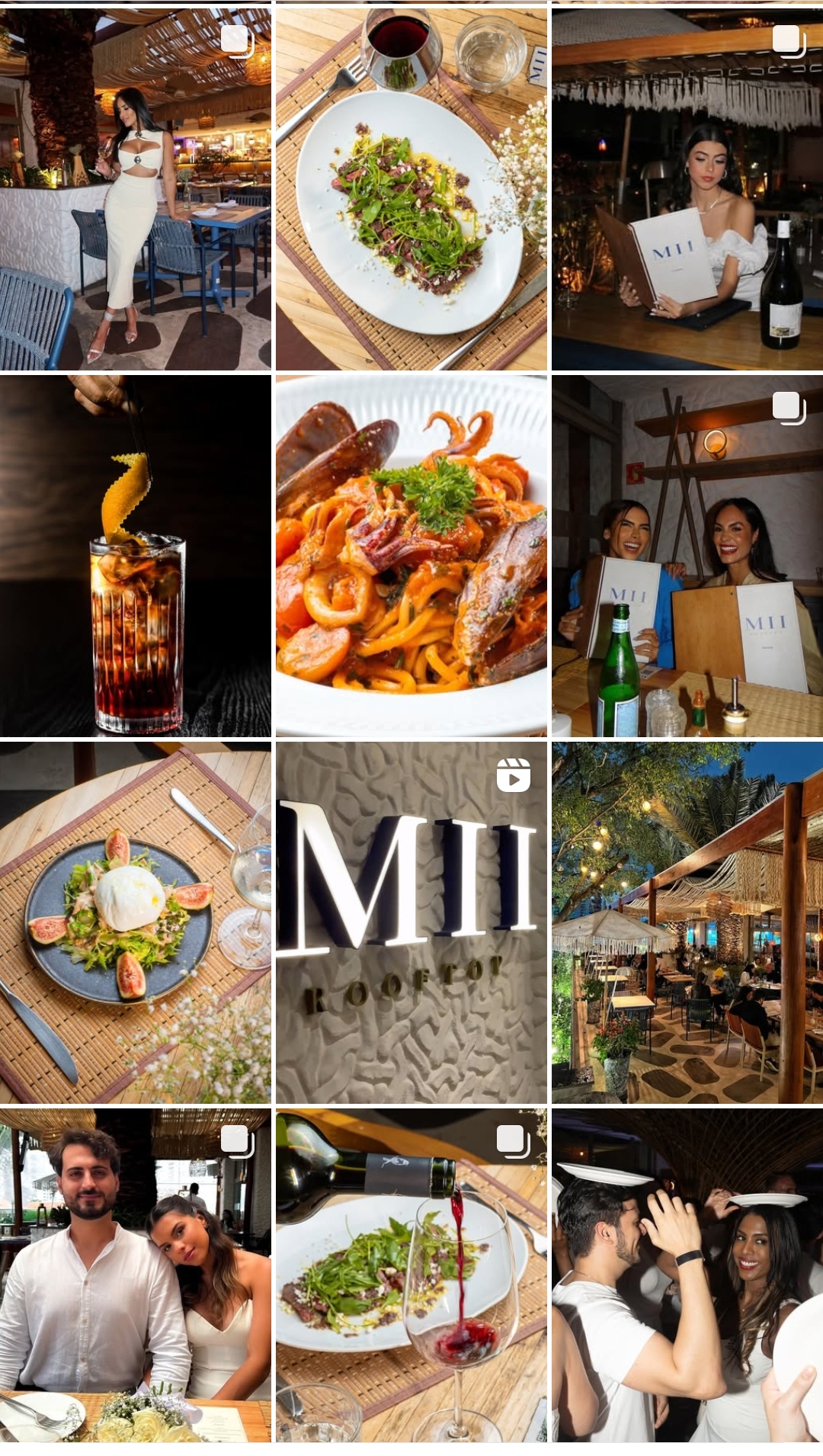823x1456 pixels.
Task: Open the post of woman in white dress
Action: [135, 188]
